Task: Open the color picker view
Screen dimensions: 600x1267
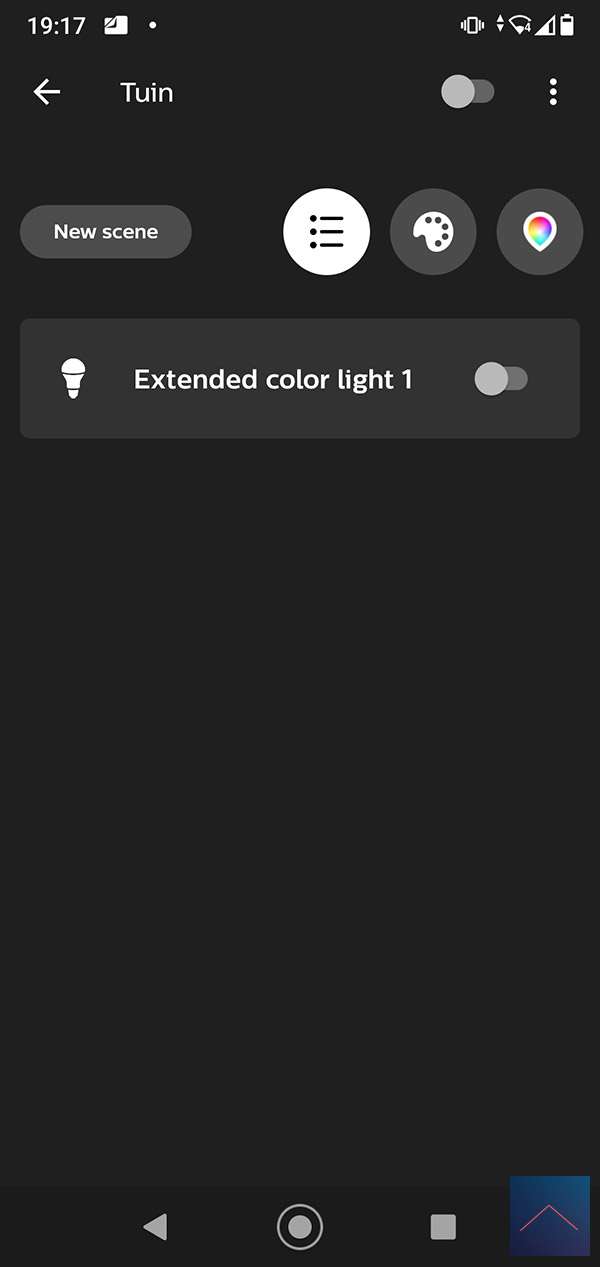Action: [539, 232]
